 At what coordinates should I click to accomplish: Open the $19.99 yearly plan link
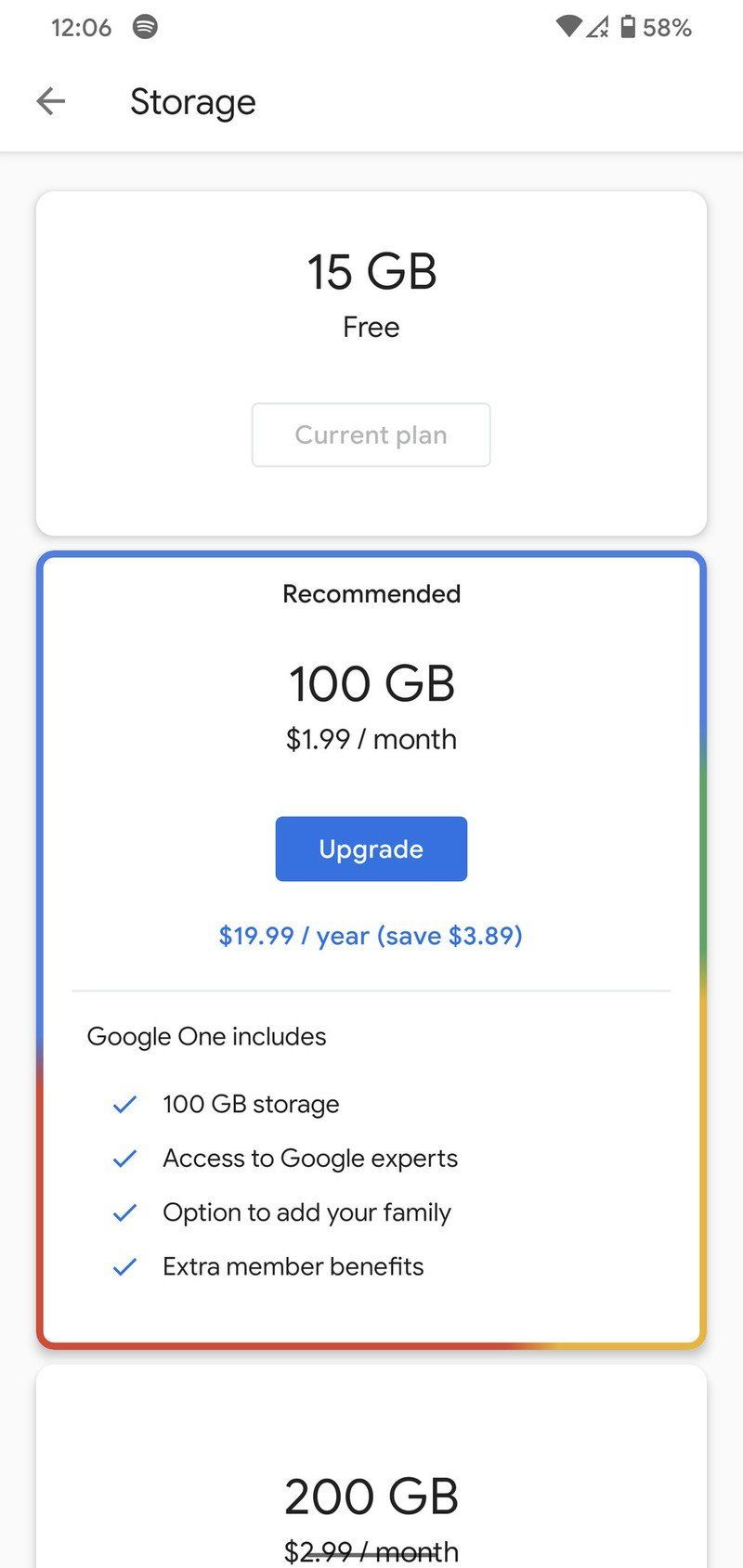tap(371, 936)
